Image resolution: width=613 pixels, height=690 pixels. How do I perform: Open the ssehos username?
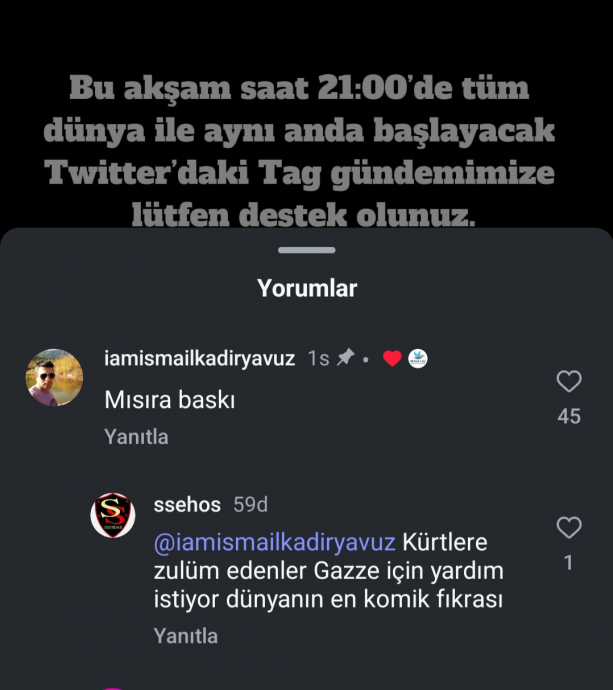point(187,505)
